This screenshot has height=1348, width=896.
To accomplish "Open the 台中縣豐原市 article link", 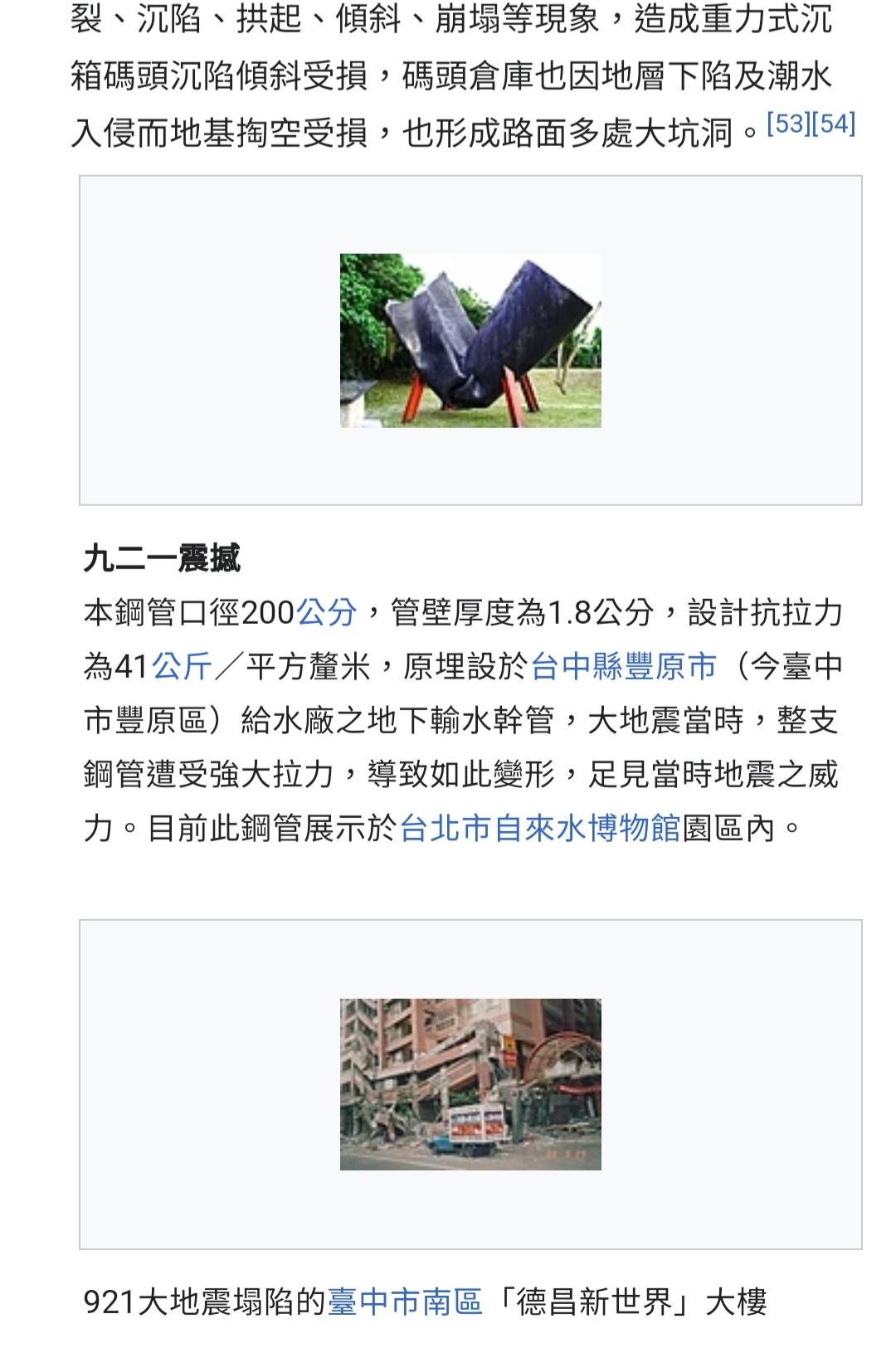I will 623,666.
